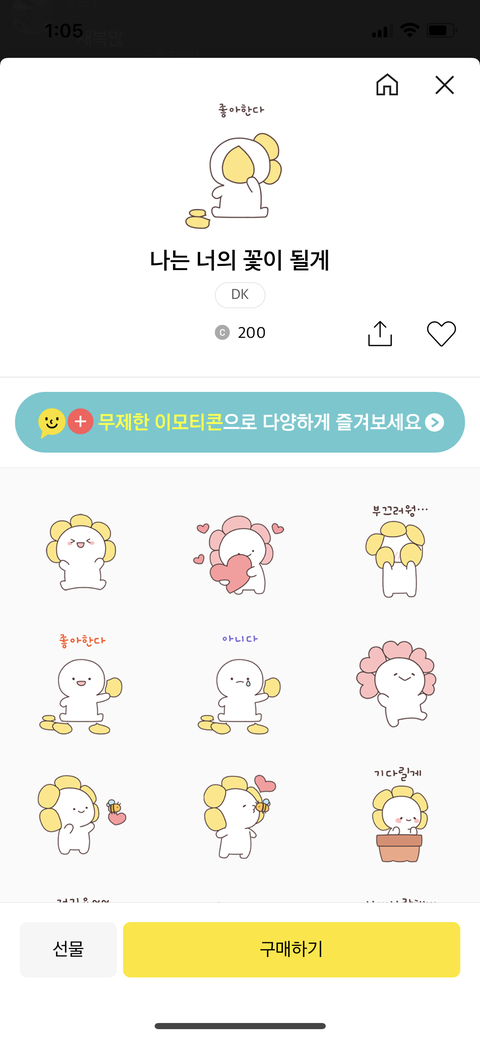This screenshot has width=480, height=1039.
Task: Open the creator DK chip
Action: tap(240, 296)
